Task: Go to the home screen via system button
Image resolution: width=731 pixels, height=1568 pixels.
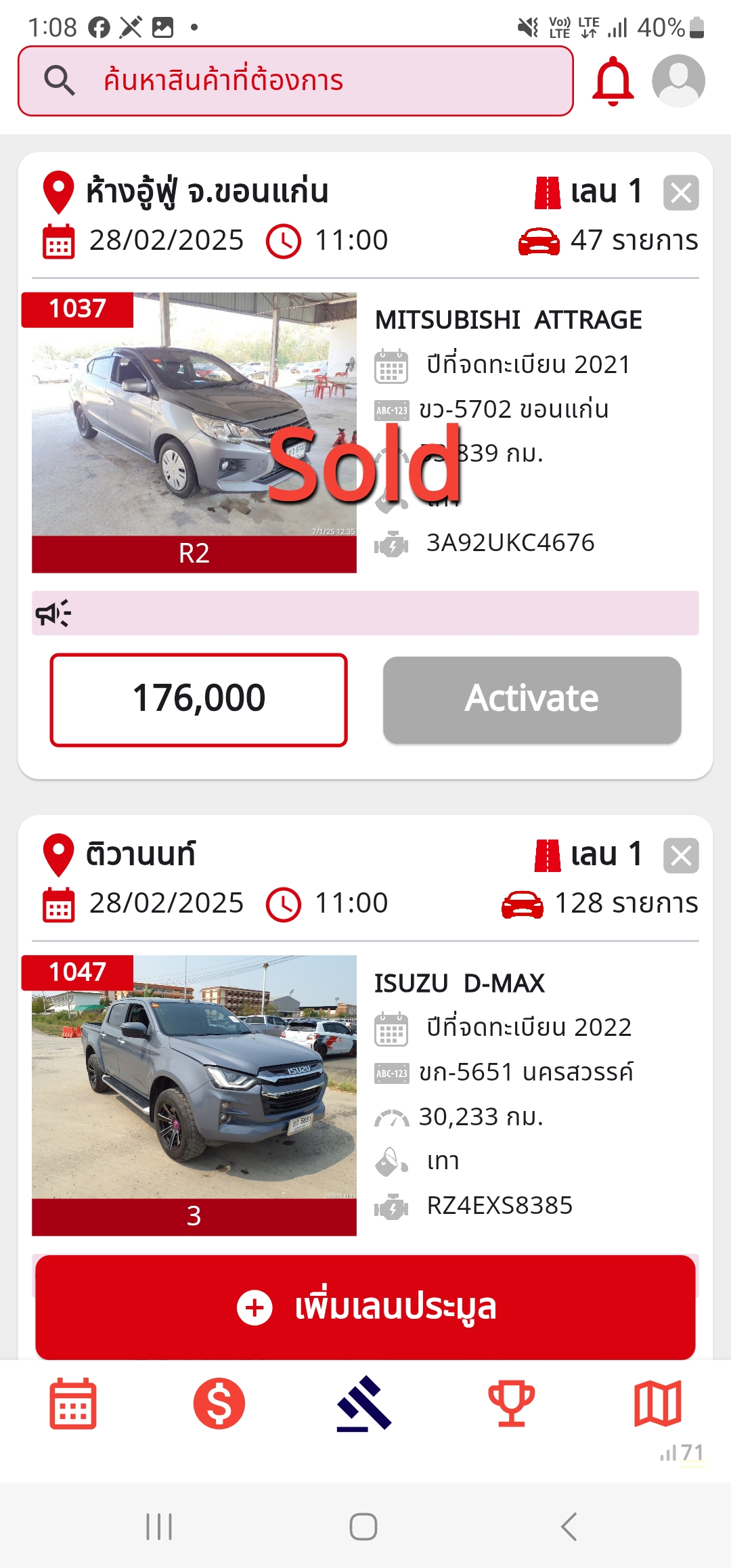Action: [363, 1527]
